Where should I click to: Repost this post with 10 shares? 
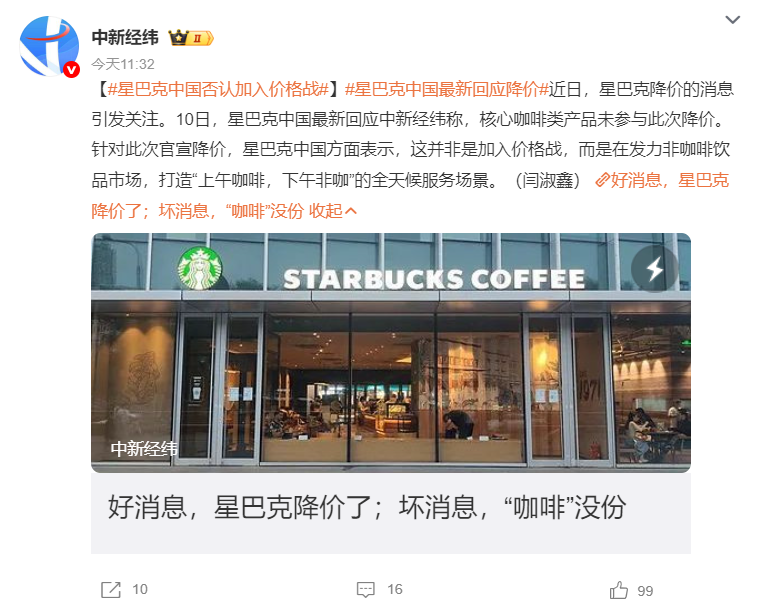pos(125,589)
